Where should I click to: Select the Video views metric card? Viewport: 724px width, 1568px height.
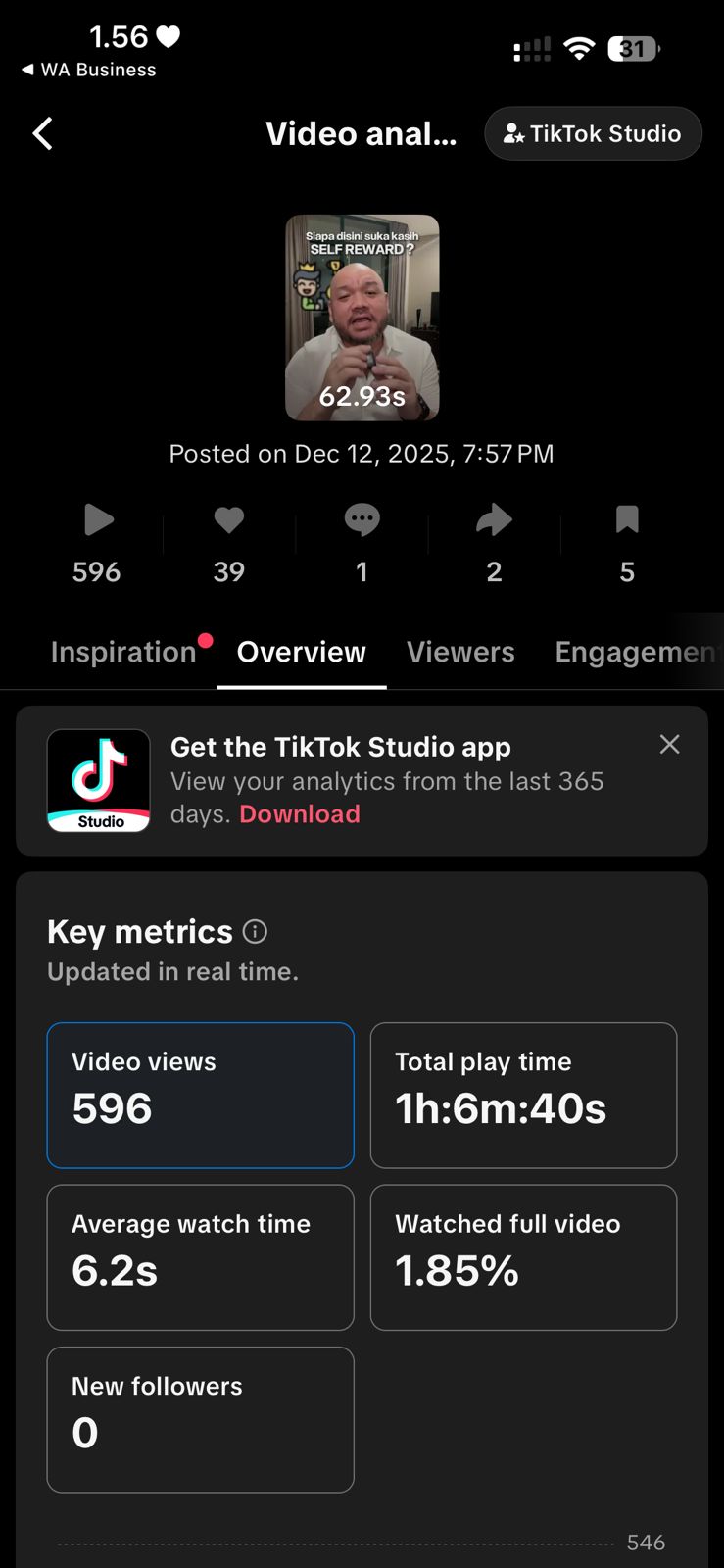pyautogui.click(x=200, y=1095)
